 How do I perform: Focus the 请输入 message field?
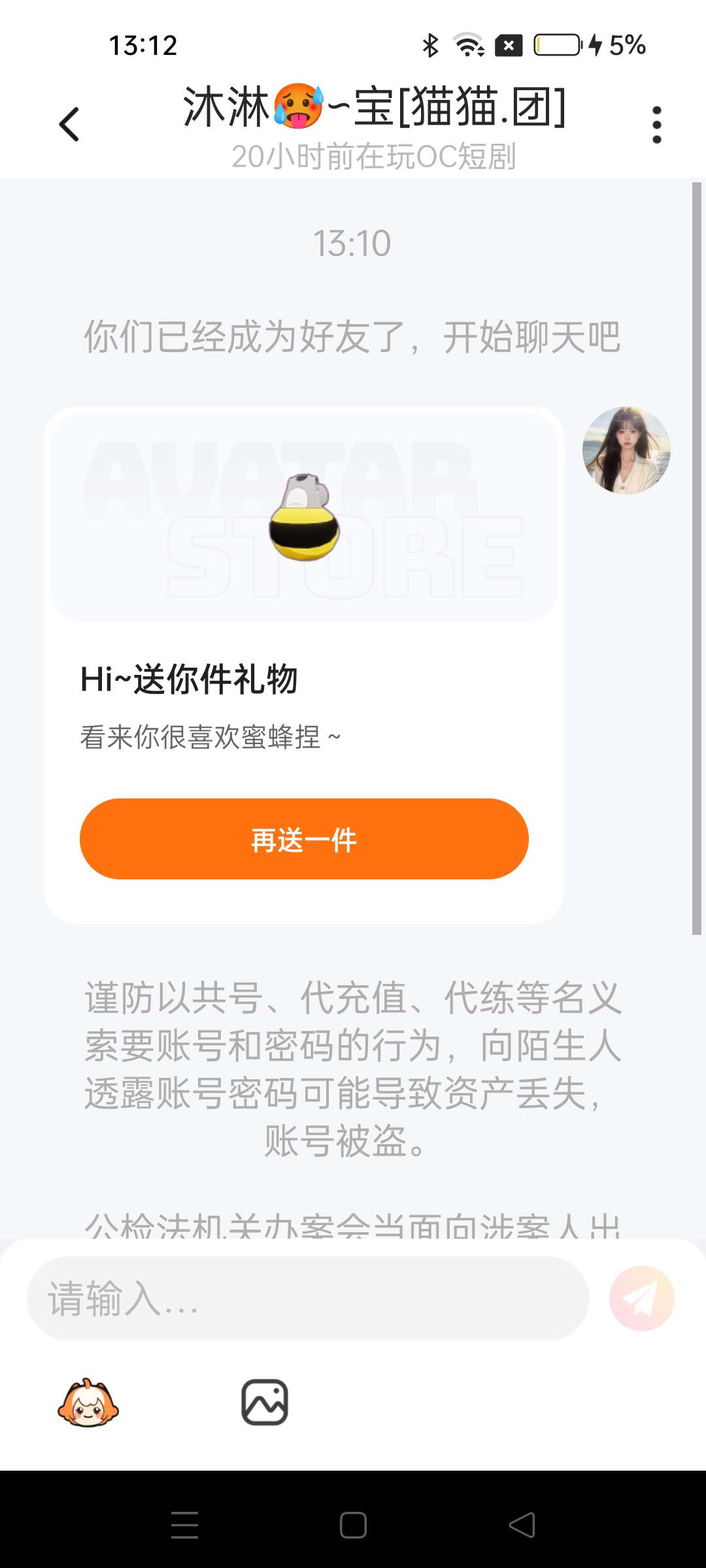click(x=307, y=1298)
